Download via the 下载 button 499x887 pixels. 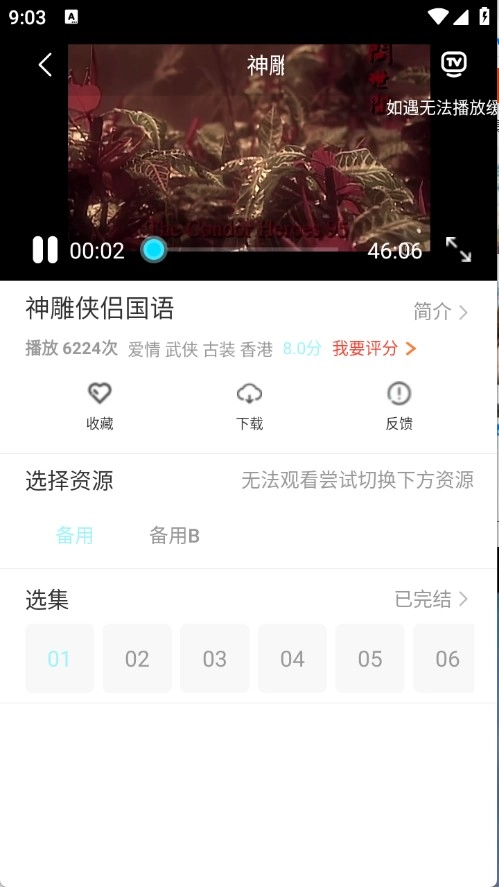click(x=250, y=406)
